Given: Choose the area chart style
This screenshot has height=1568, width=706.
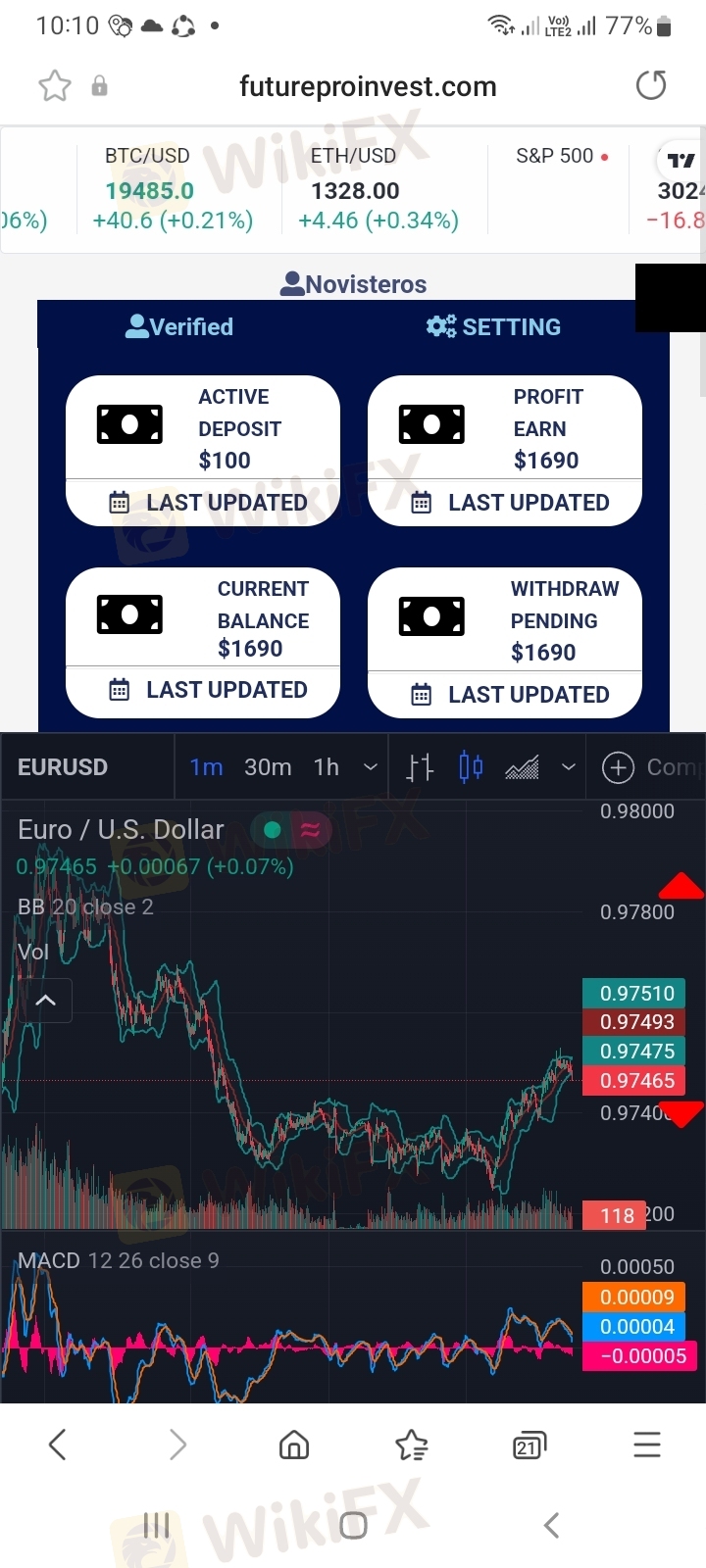Looking at the screenshot, I should [522, 767].
